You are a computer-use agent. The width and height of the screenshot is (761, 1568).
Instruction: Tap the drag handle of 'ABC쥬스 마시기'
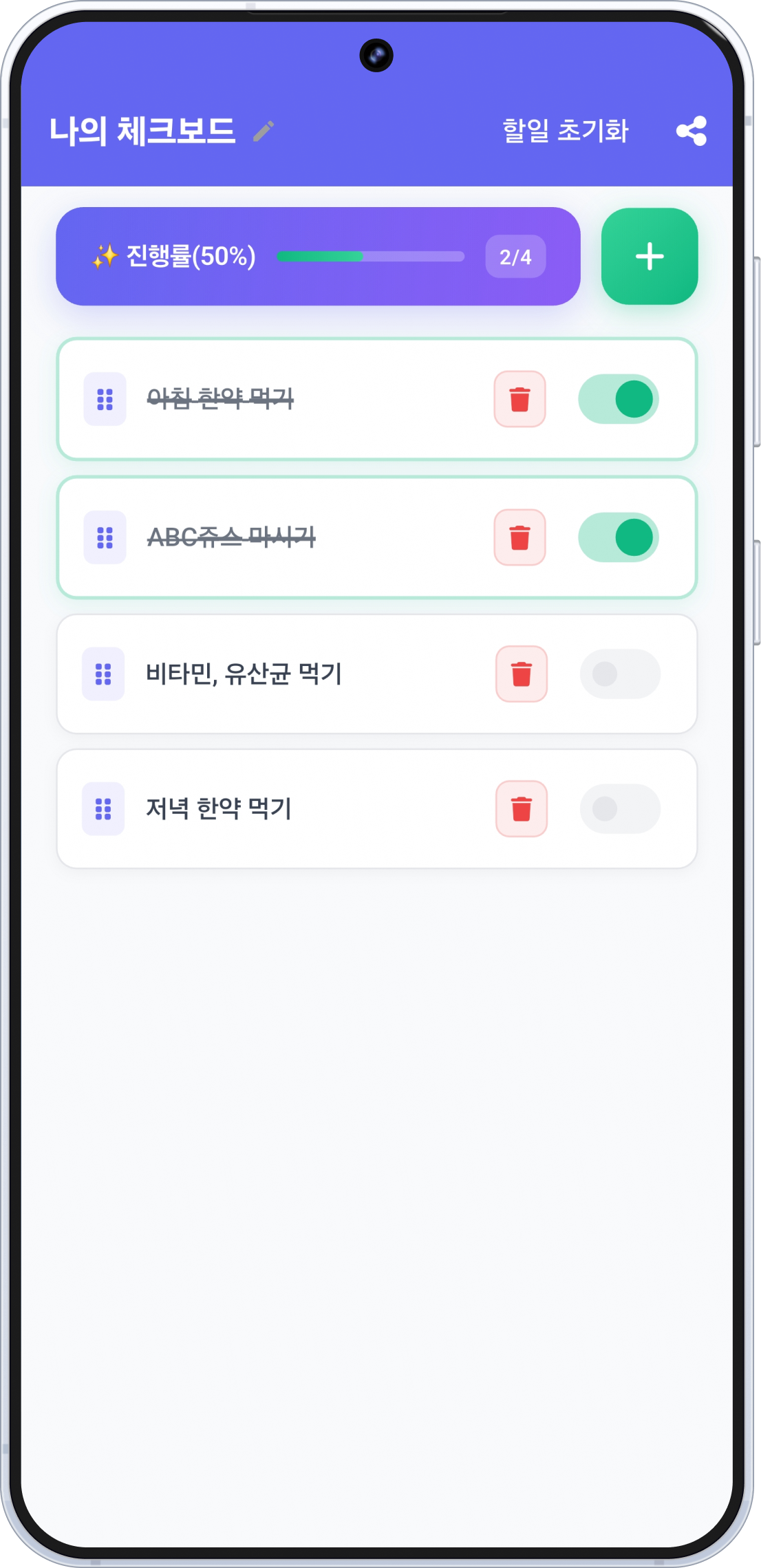point(105,536)
